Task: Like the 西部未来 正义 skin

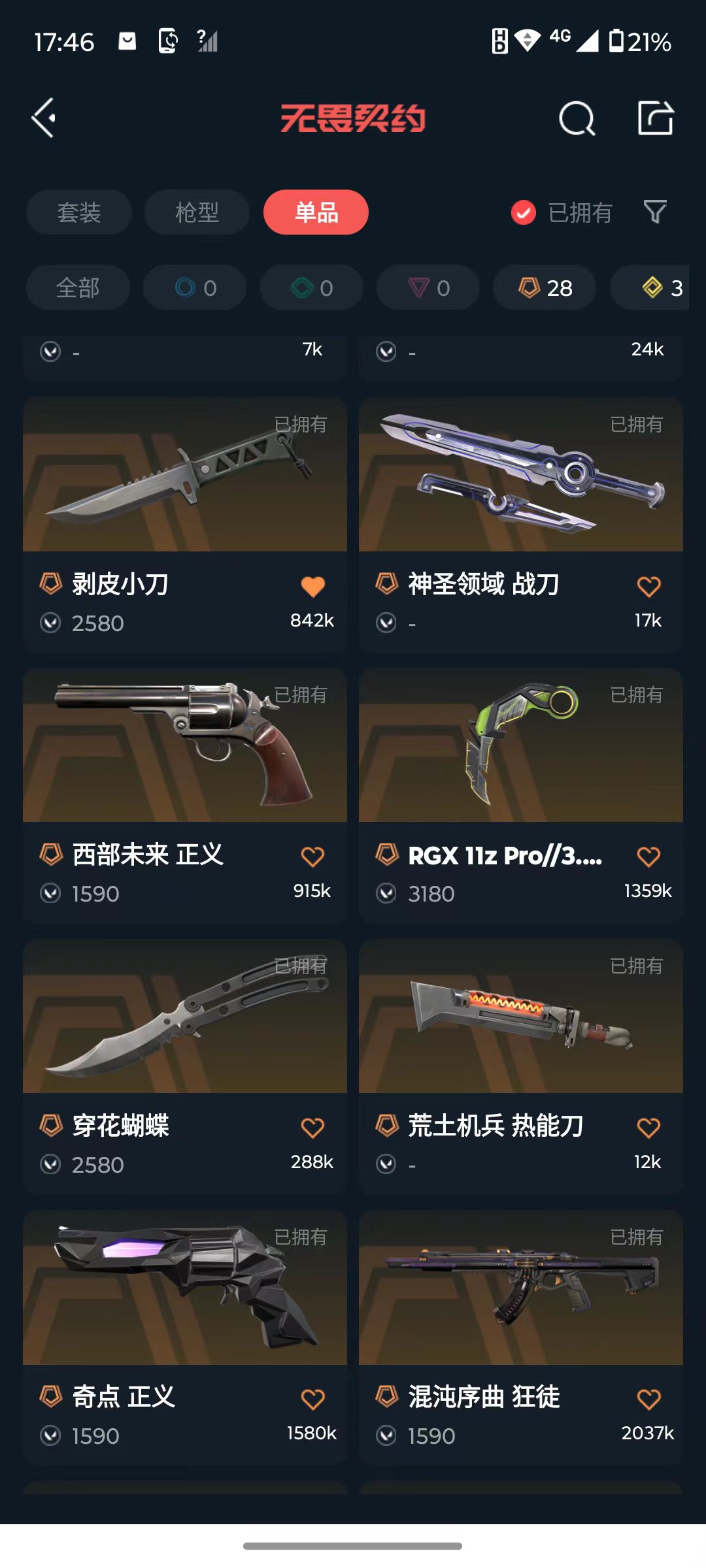Action: pos(312,857)
